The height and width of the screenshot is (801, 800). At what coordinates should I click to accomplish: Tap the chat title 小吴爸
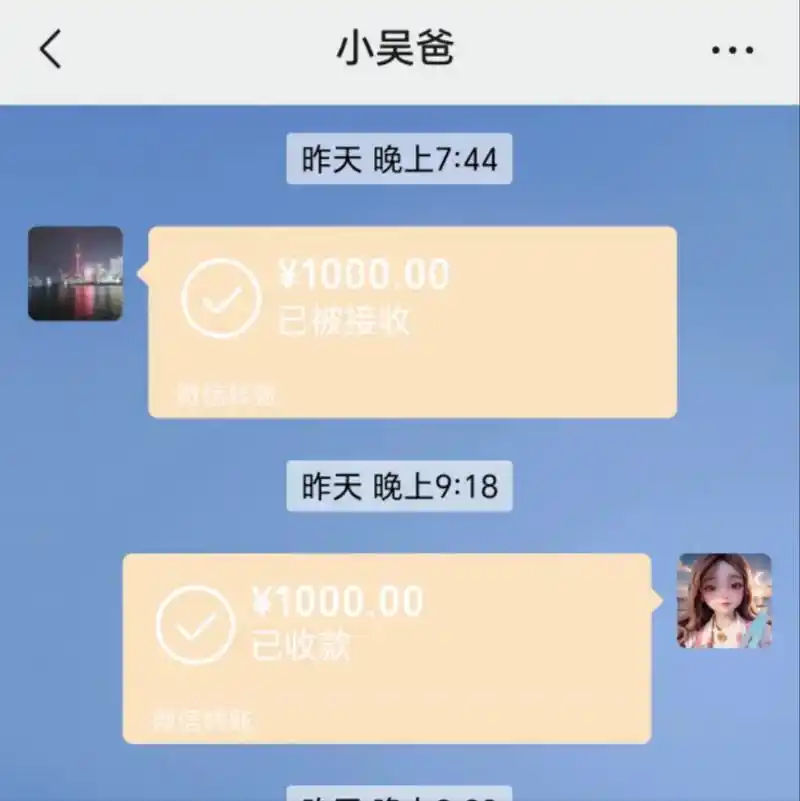[399, 47]
